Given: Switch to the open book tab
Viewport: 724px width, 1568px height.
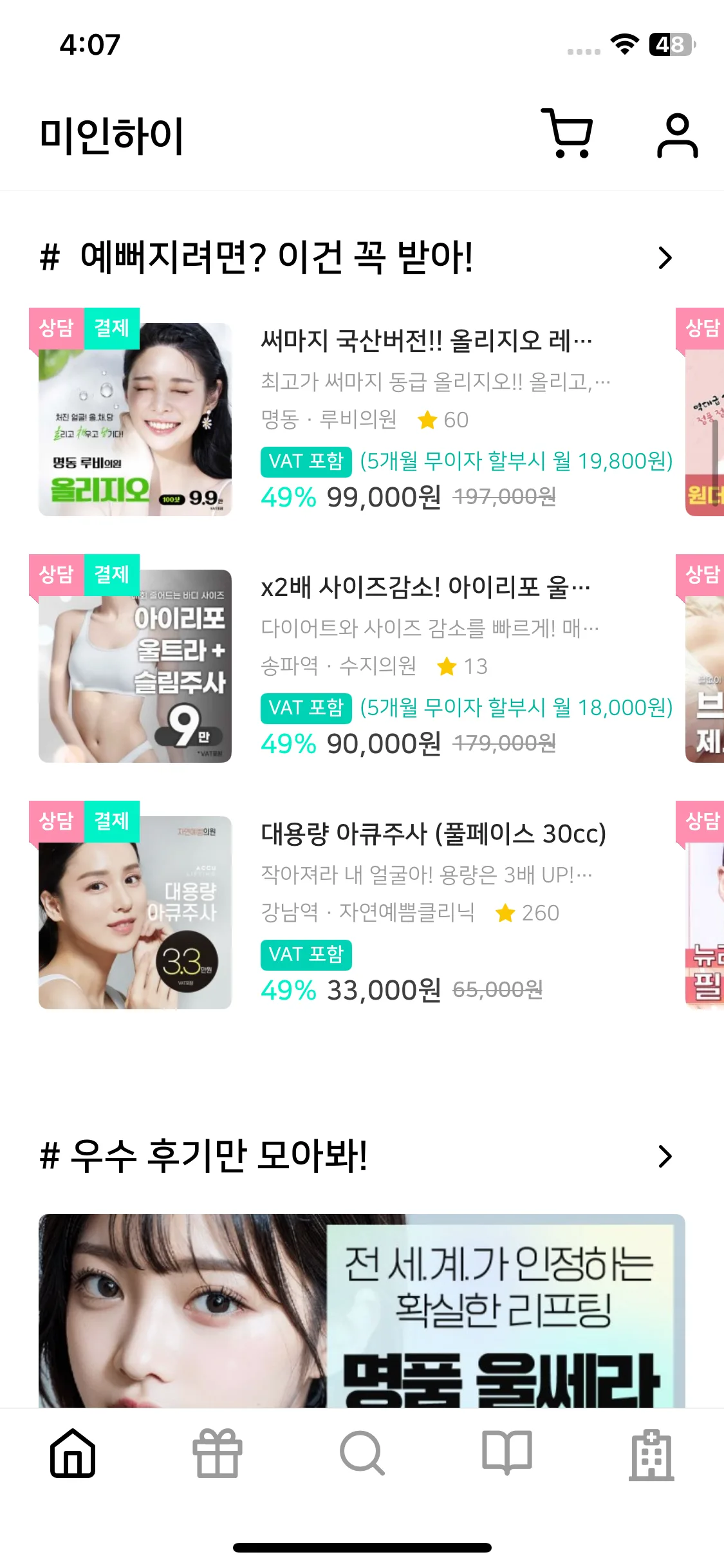Looking at the screenshot, I should tap(507, 1453).
